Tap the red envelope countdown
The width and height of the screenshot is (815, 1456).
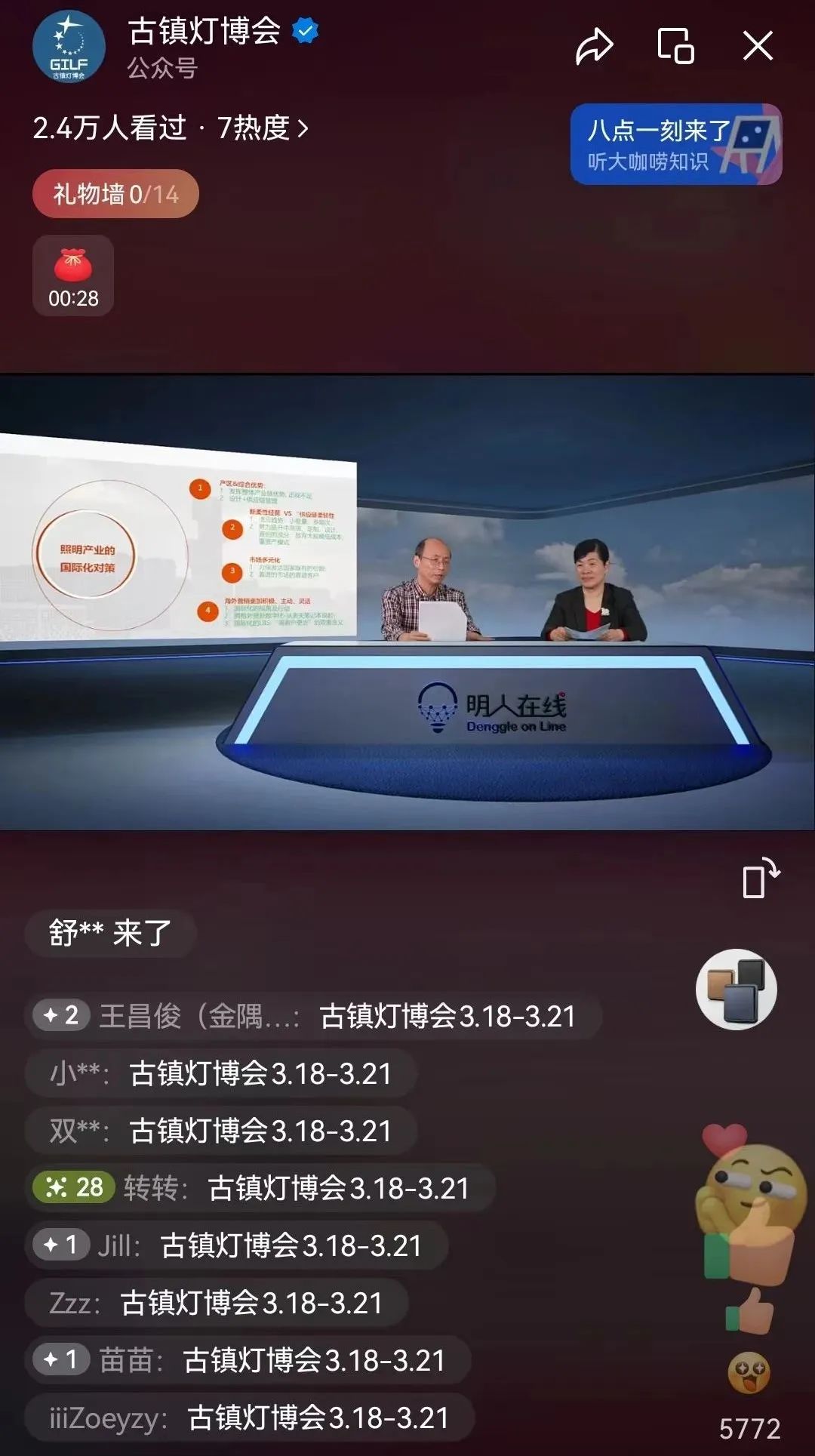73,276
